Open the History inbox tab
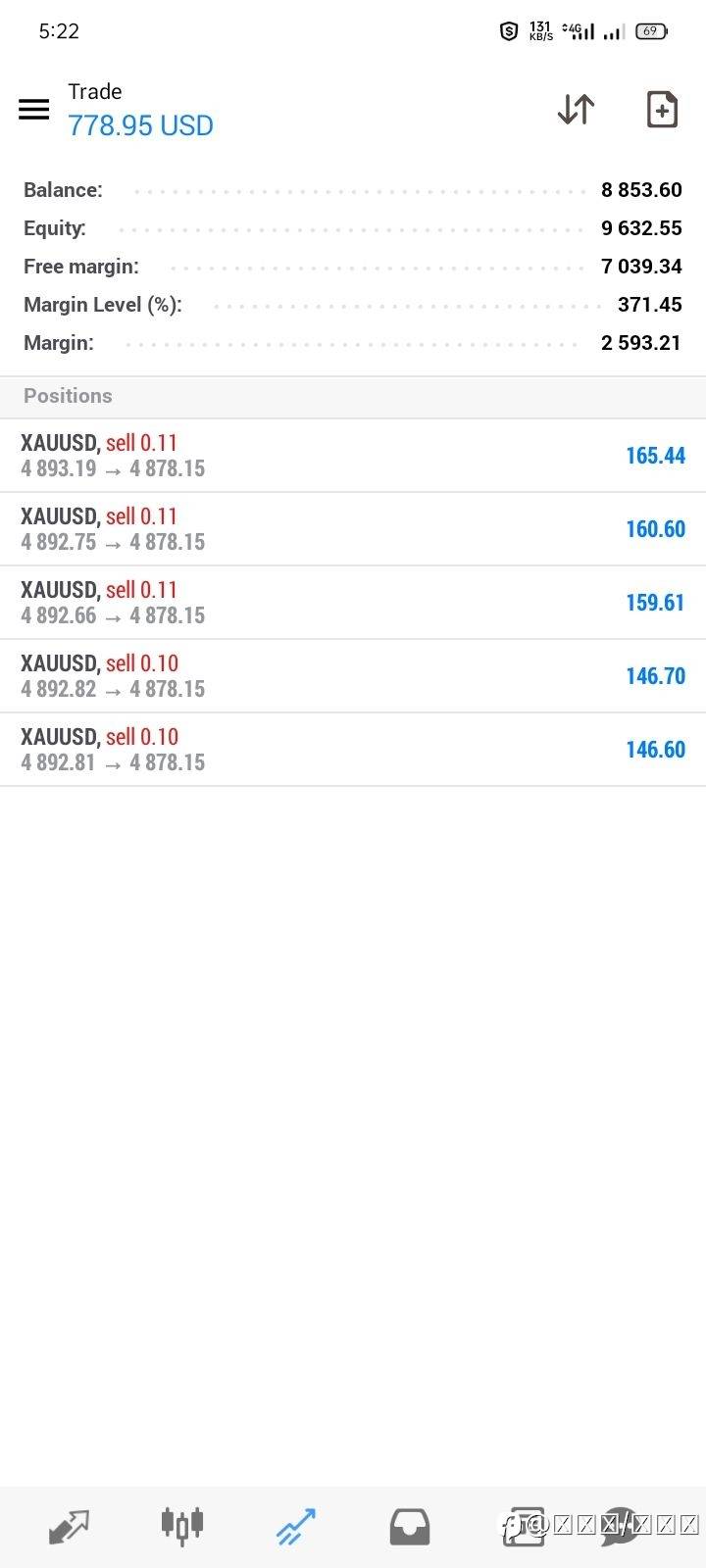Viewport: 706px width, 1568px height. point(410,1526)
